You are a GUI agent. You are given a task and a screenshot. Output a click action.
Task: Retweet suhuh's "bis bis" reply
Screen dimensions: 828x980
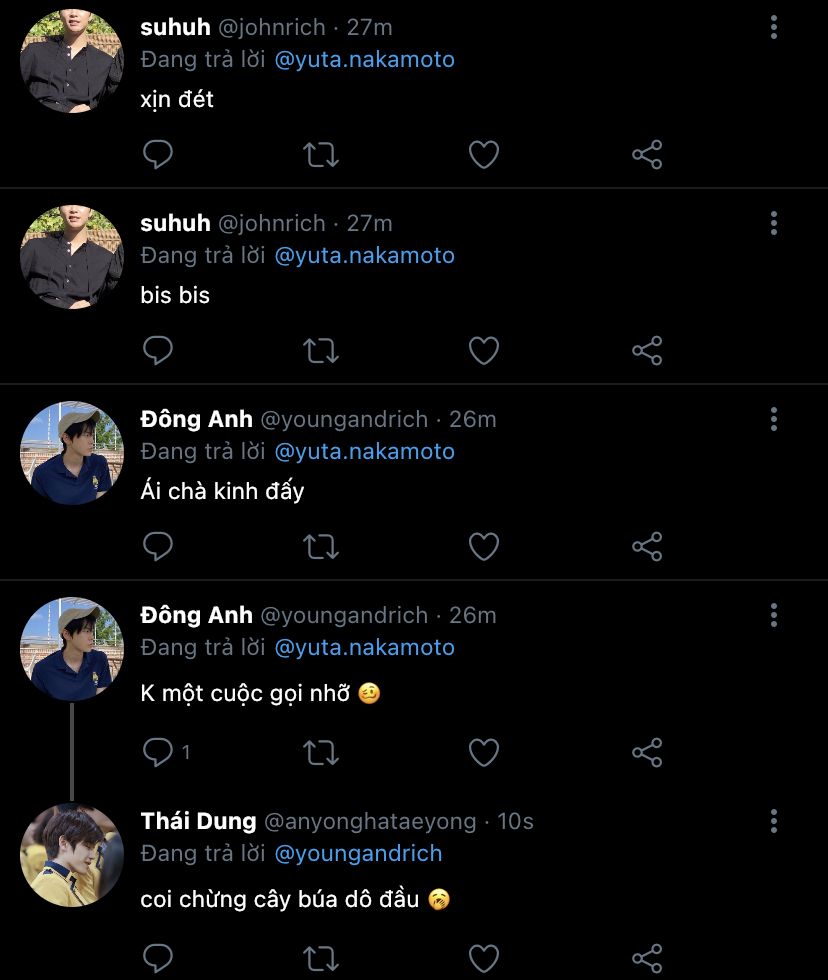click(321, 351)
